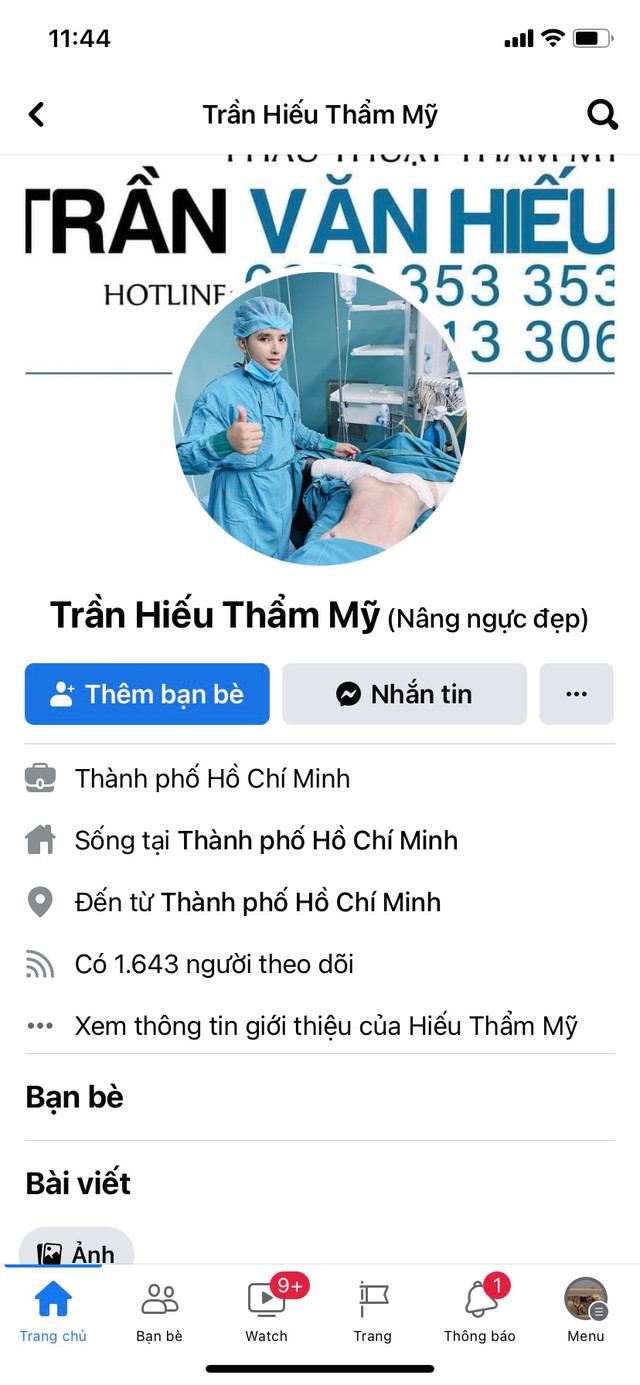Open the Watch tab
Viewport: 640px width, 1385px height.
266,1312
